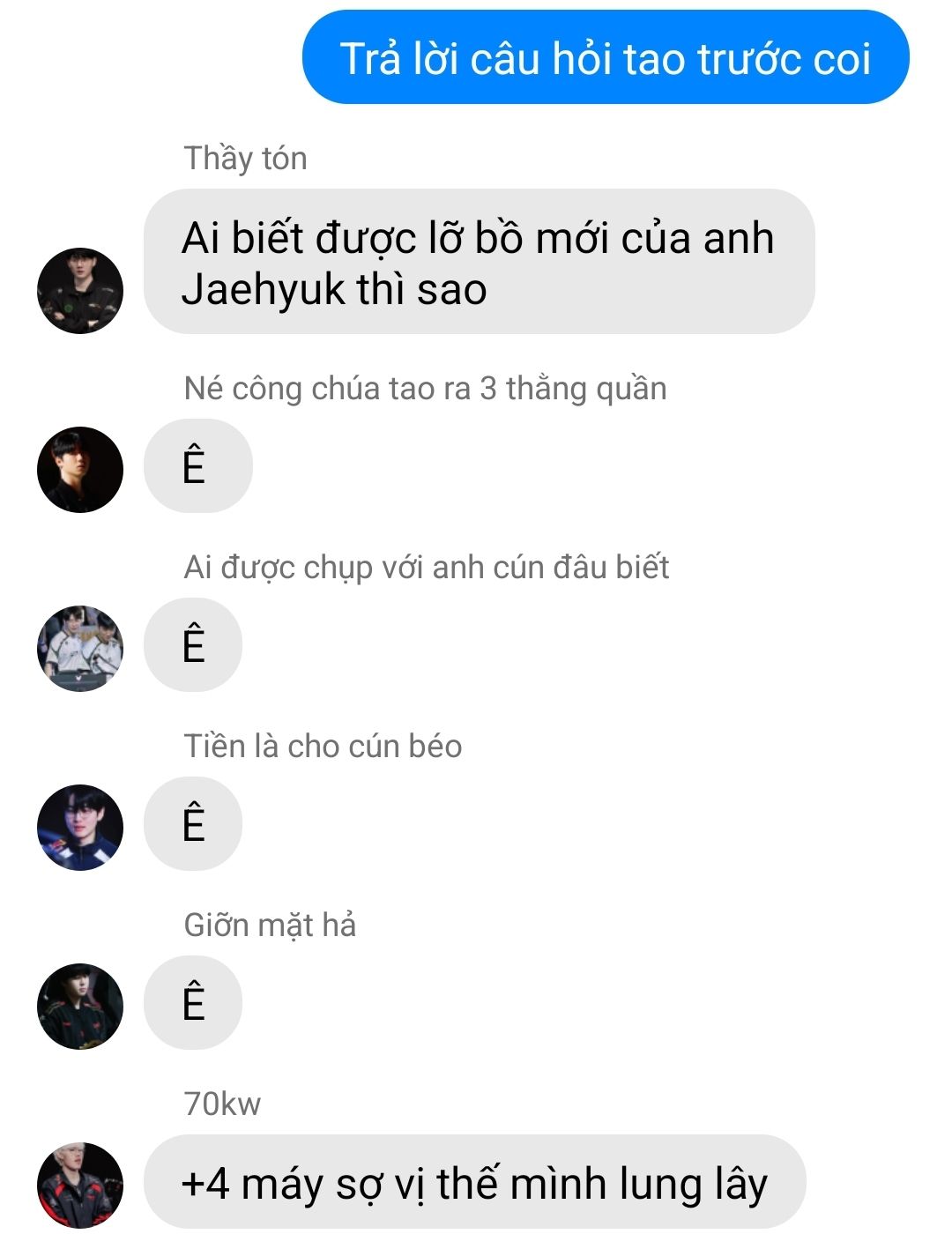Image resolution: width=952 pixels, height=1234 pixels.
Task: Tap the 70kw sender's avatar
Action: coord(79,1186)
